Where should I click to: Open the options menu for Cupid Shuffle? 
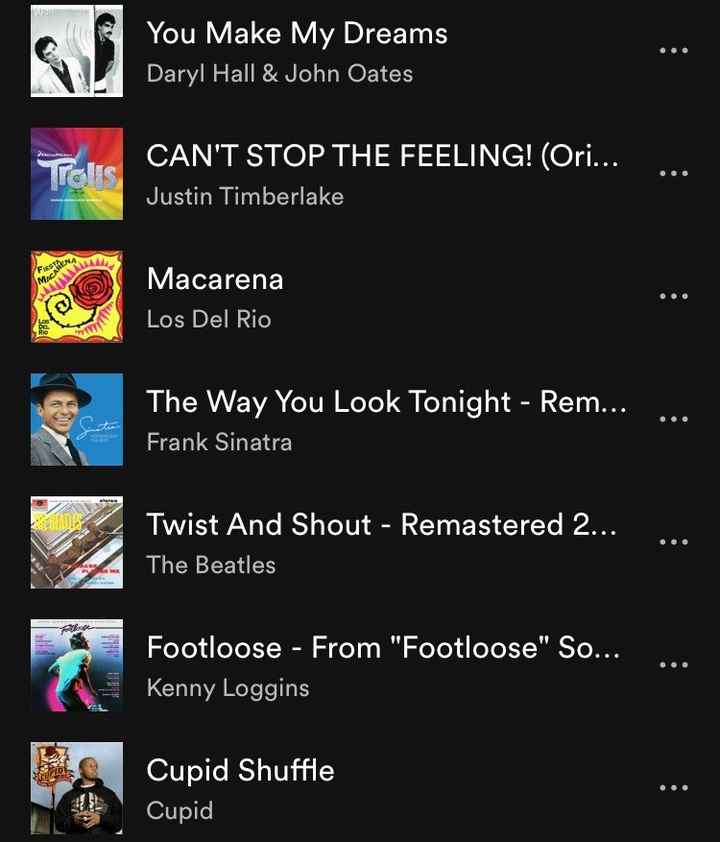coord(674,787)
